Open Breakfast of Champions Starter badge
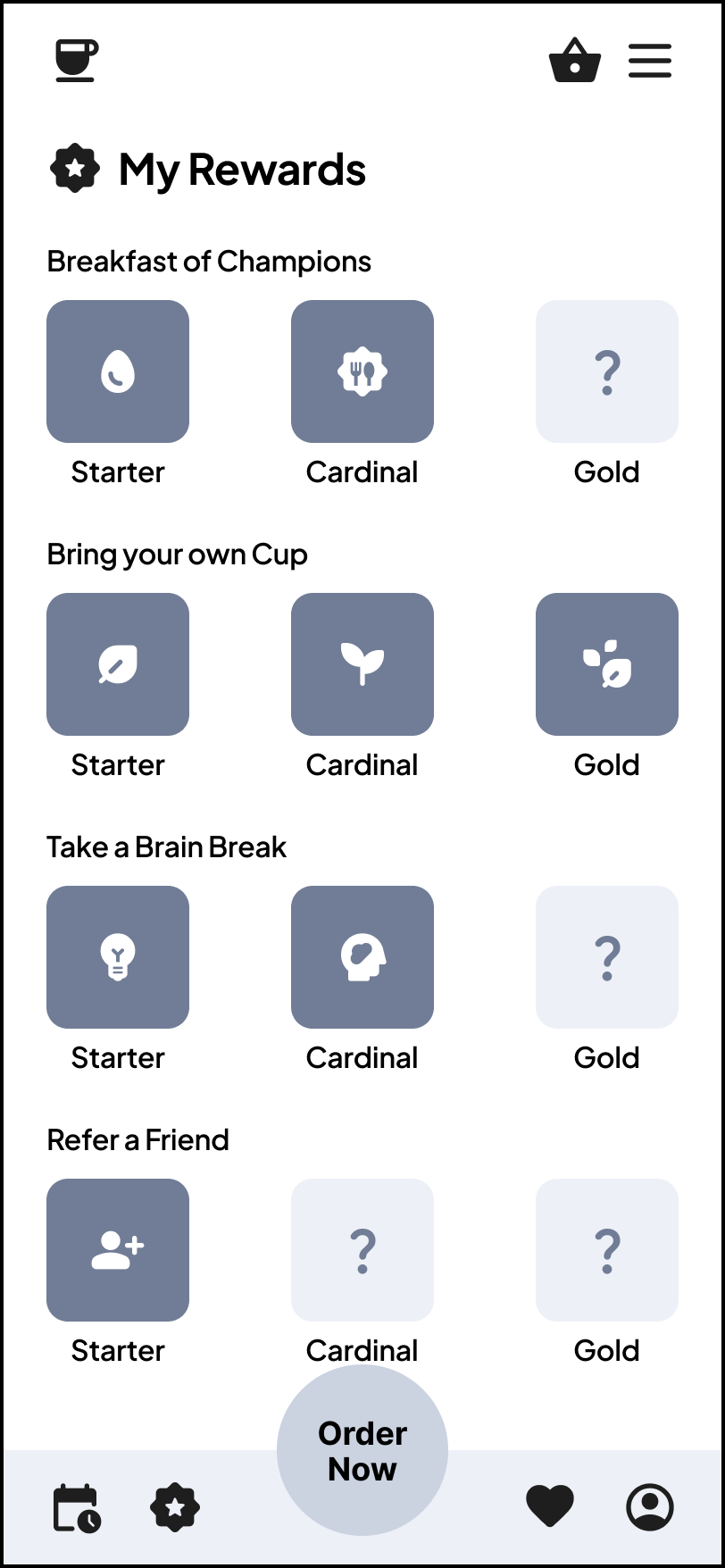Screen dimensions: 725x1568 click(118, 371)
